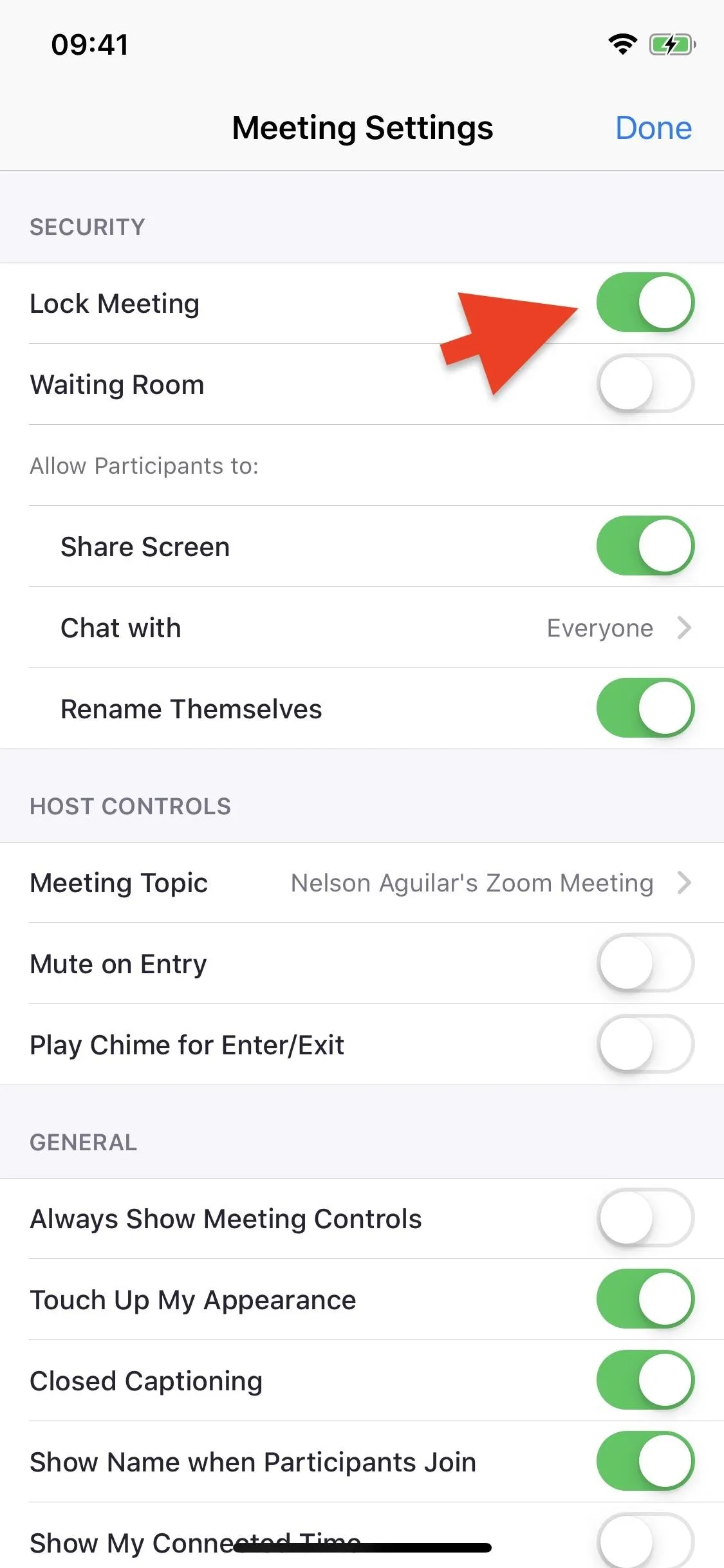Disable Share Screen for participants
This screenshot has width=724, height=1568.
click(645, 546)
